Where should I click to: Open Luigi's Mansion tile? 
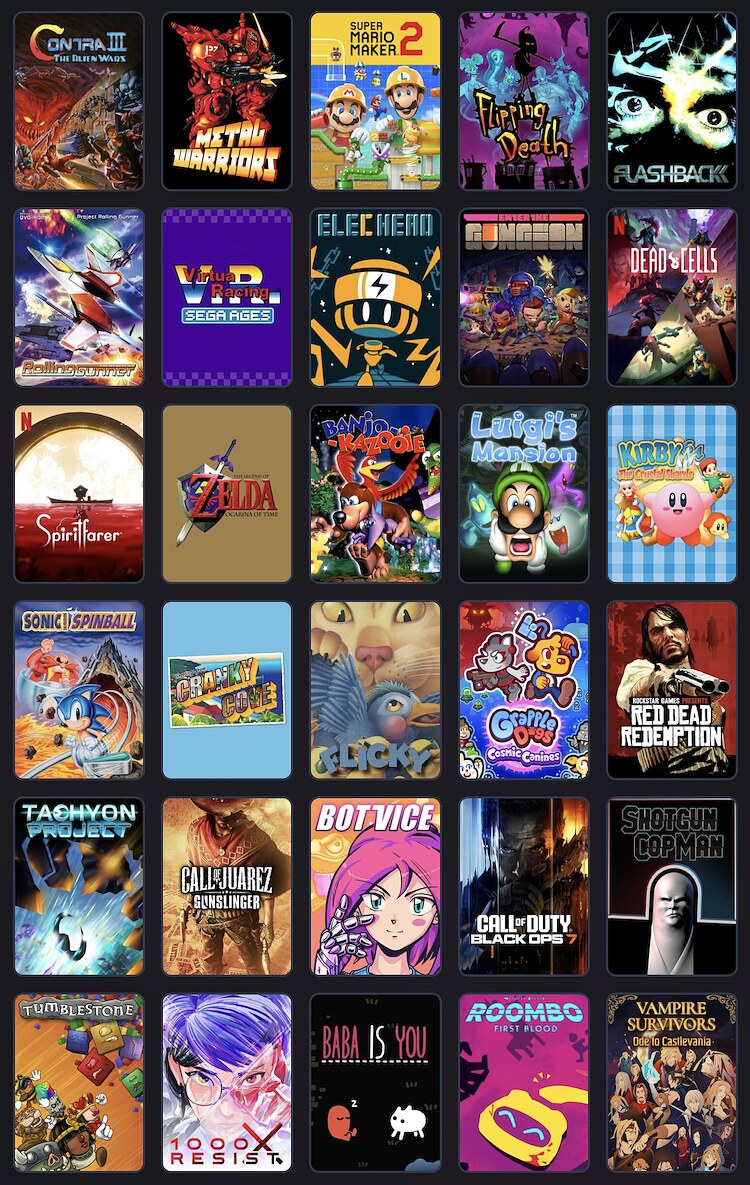tap(523, 493)
